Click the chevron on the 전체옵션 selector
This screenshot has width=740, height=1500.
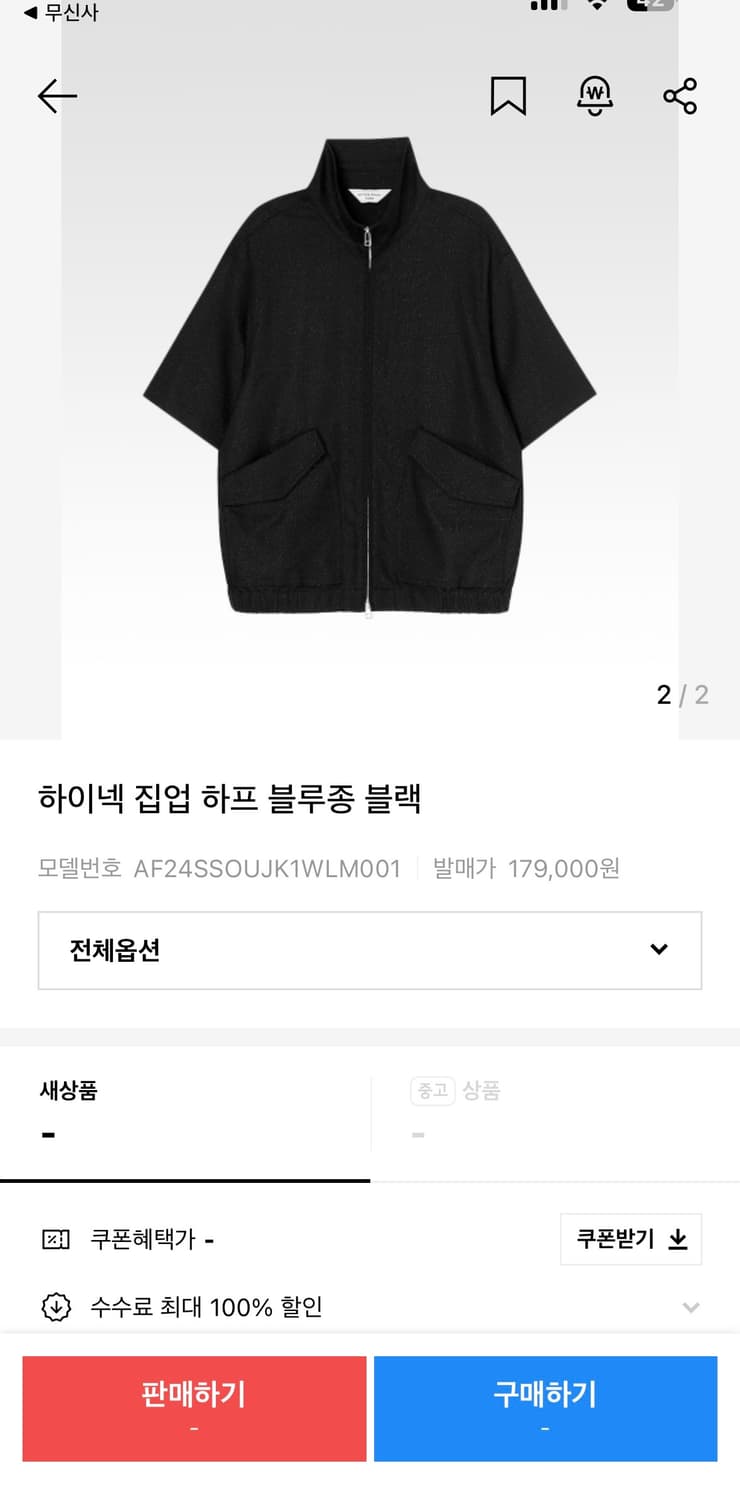point(658,950)
